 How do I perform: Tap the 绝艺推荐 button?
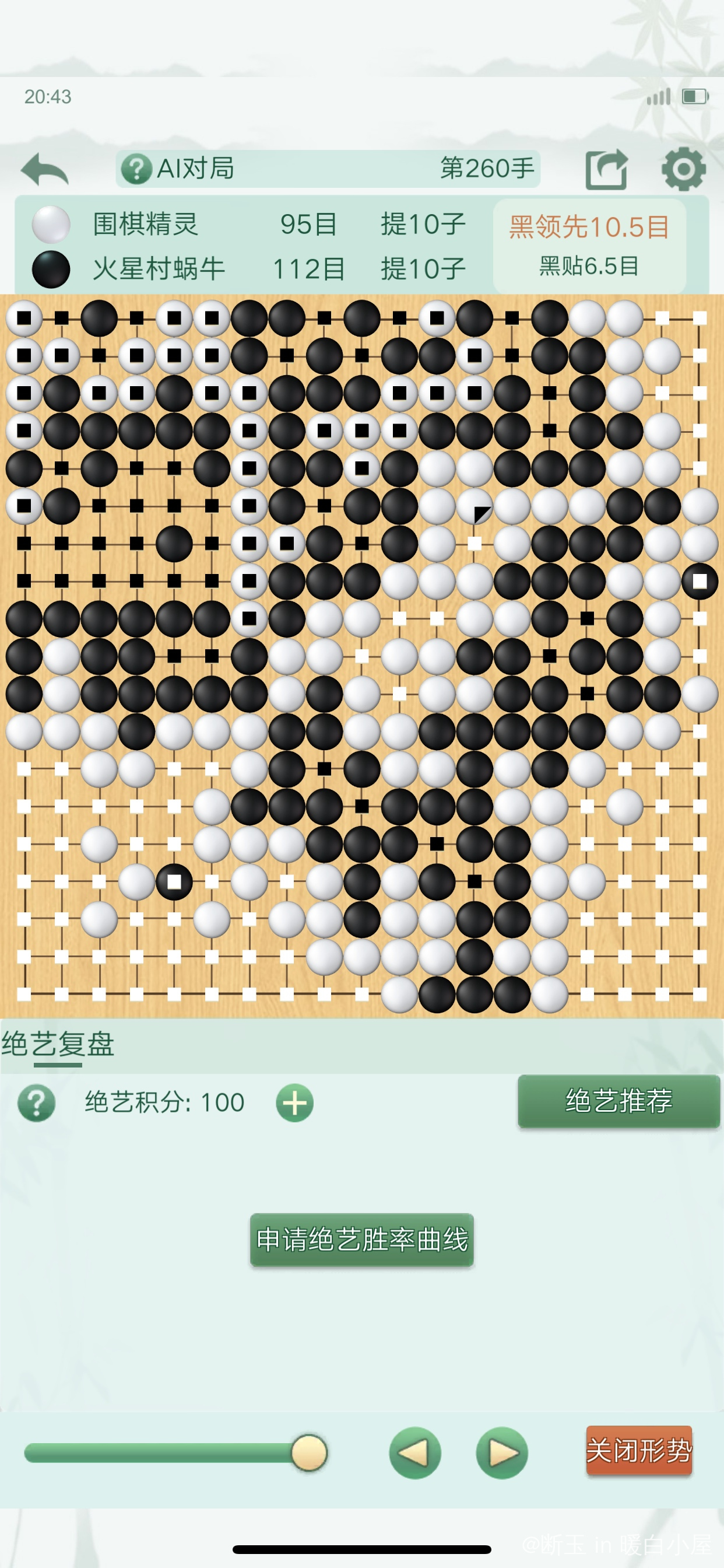(618, 1101)
